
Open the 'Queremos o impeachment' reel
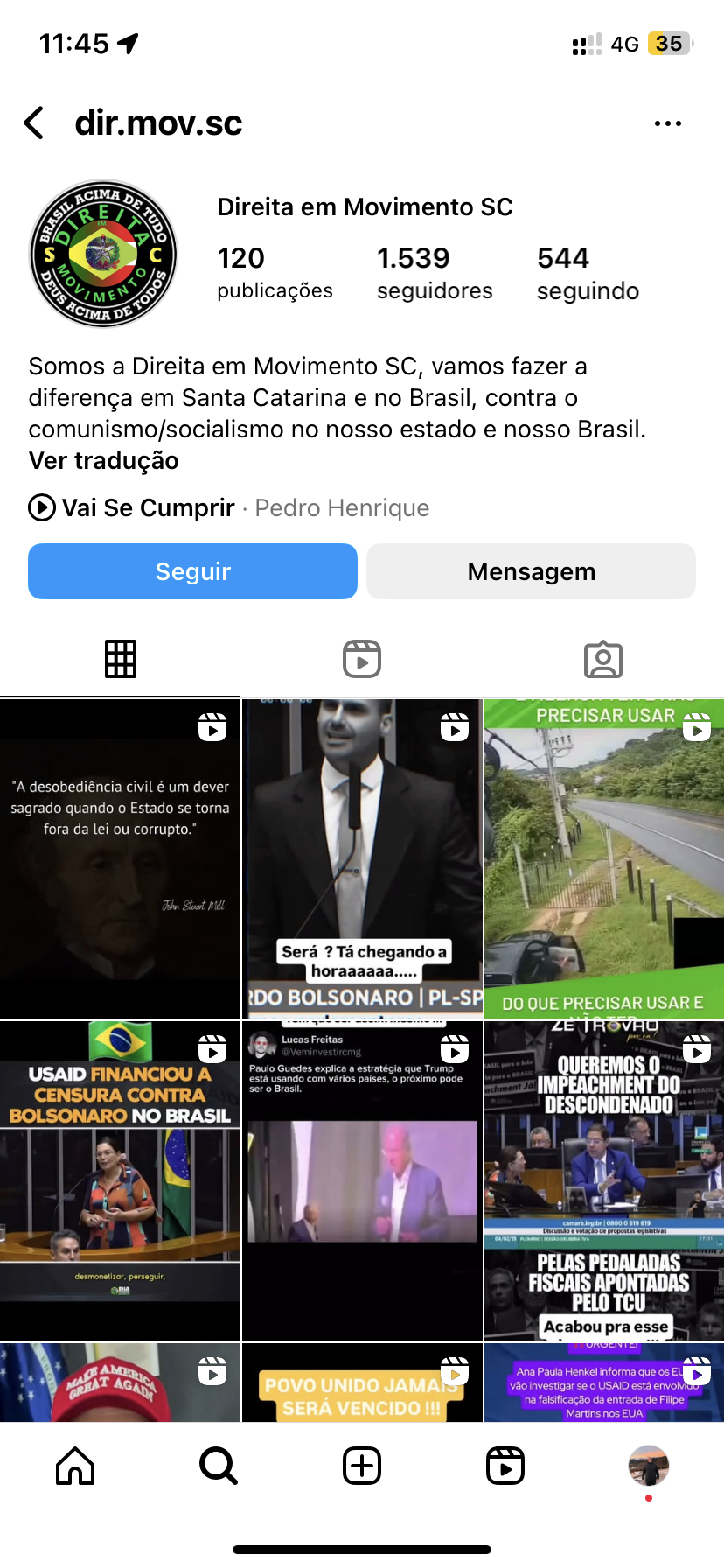click(x=604, y=1181)
